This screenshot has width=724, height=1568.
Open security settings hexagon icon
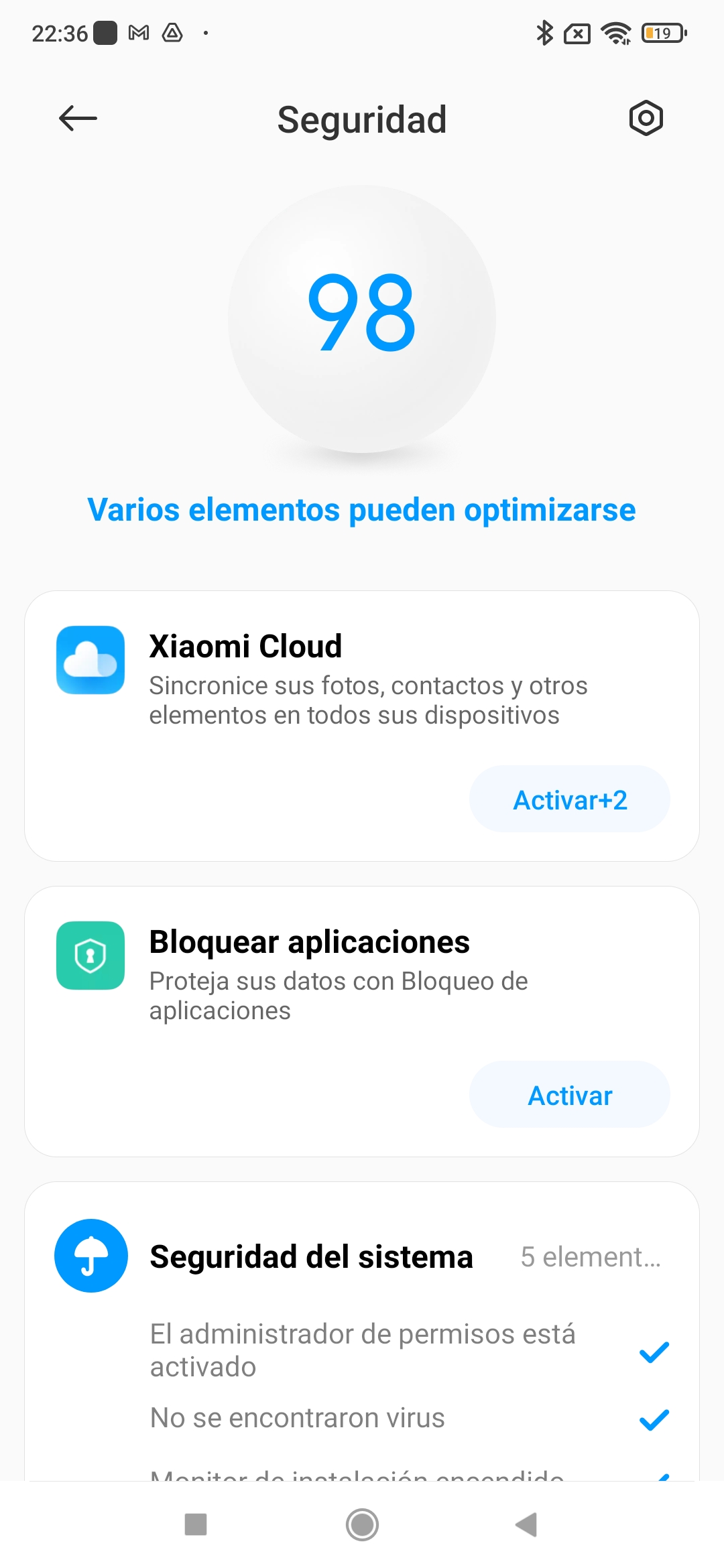pos(646,119)
